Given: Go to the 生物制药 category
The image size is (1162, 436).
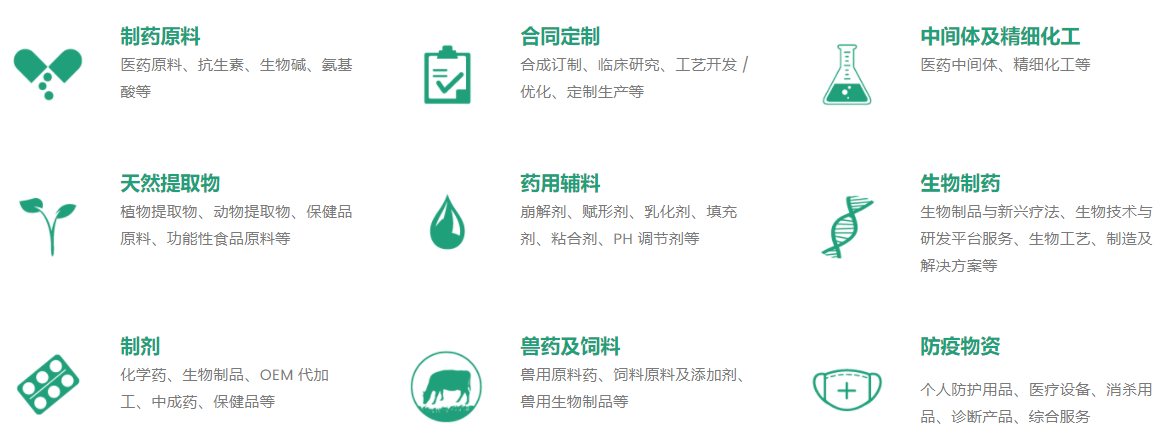Looking at the screenshot, I should [960, 184].
